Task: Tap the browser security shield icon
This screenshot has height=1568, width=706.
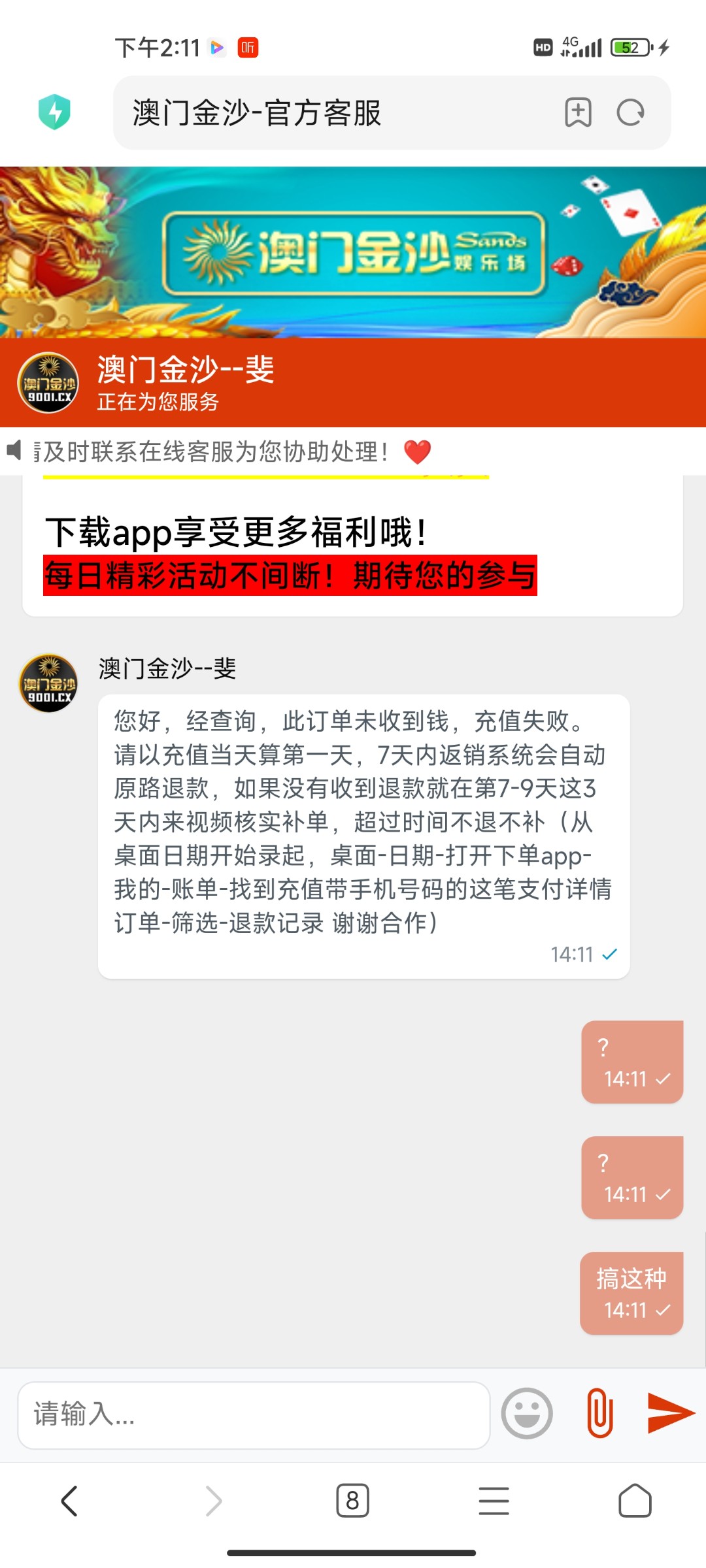Action: [x=54, y=112]
